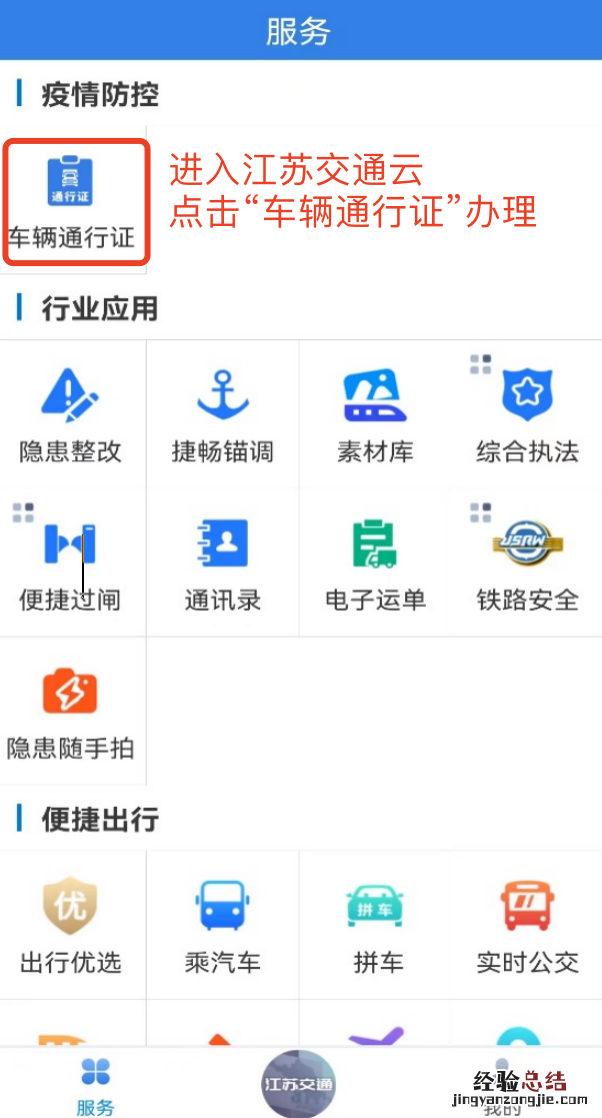Open the 隐患整改 app
This screenshot has height=1118, width=602.
click(71, 414)
